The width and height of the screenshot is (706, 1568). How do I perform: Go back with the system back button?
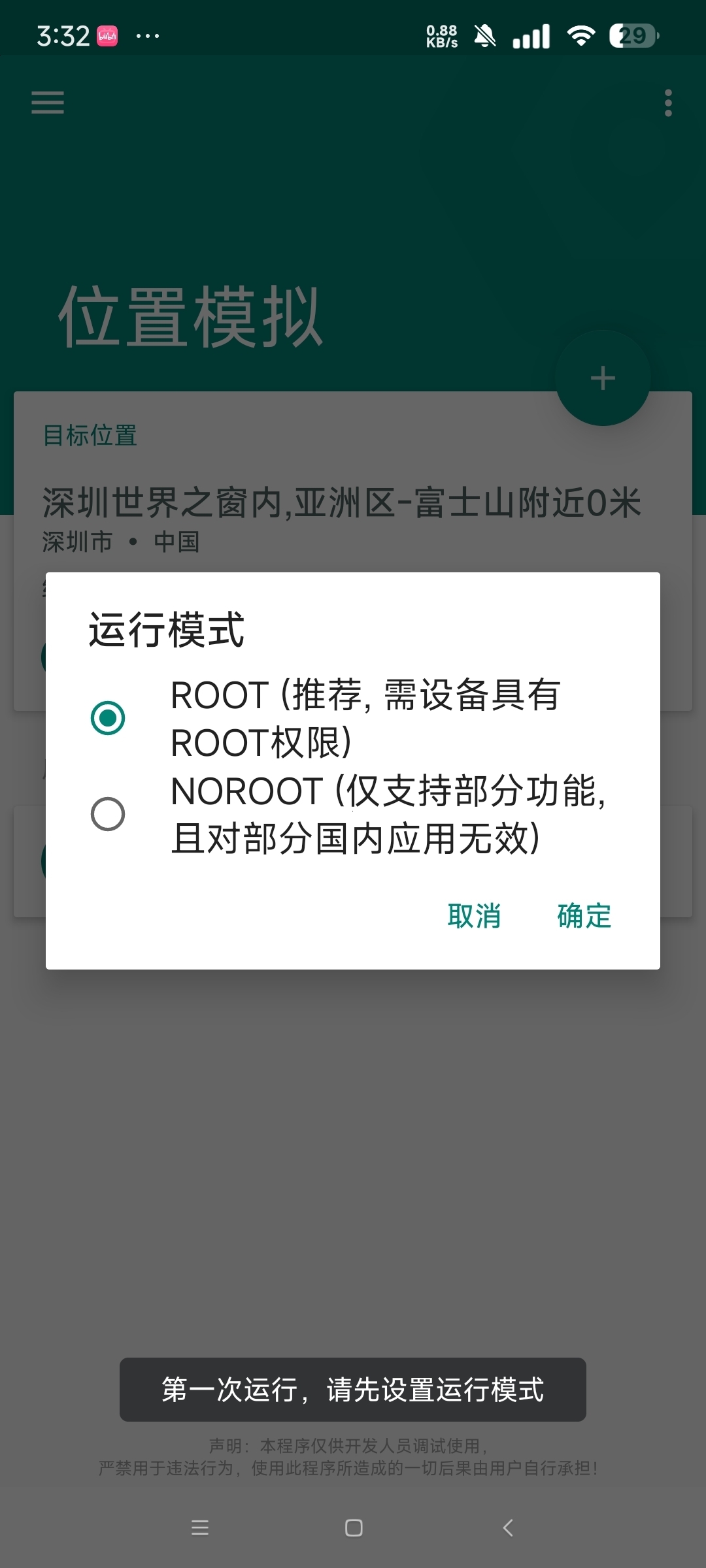508,1527
